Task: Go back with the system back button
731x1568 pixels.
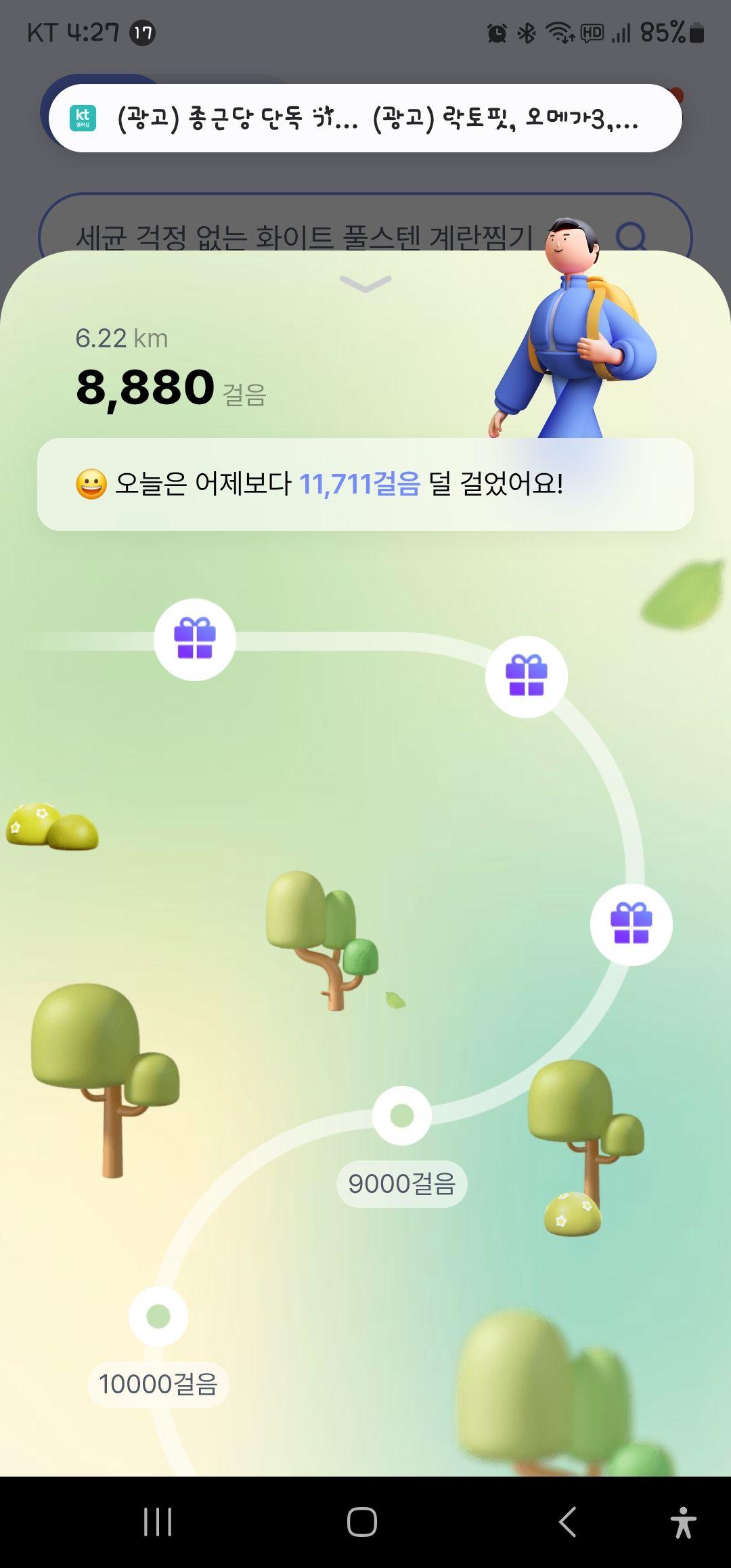Action: pyautogui.click(x=567, y=1522)
